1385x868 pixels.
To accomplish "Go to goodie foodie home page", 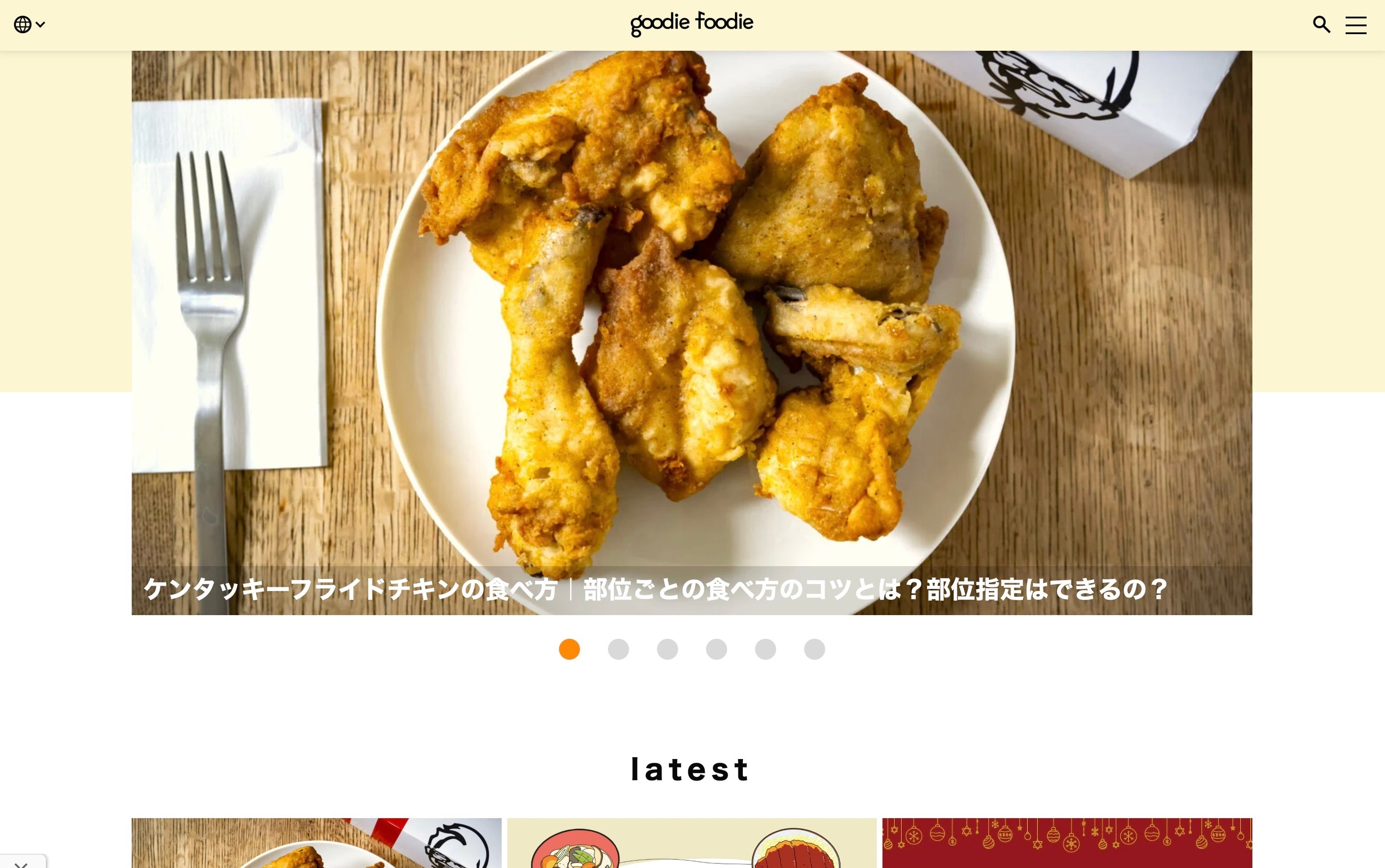I will coord(692,24).
